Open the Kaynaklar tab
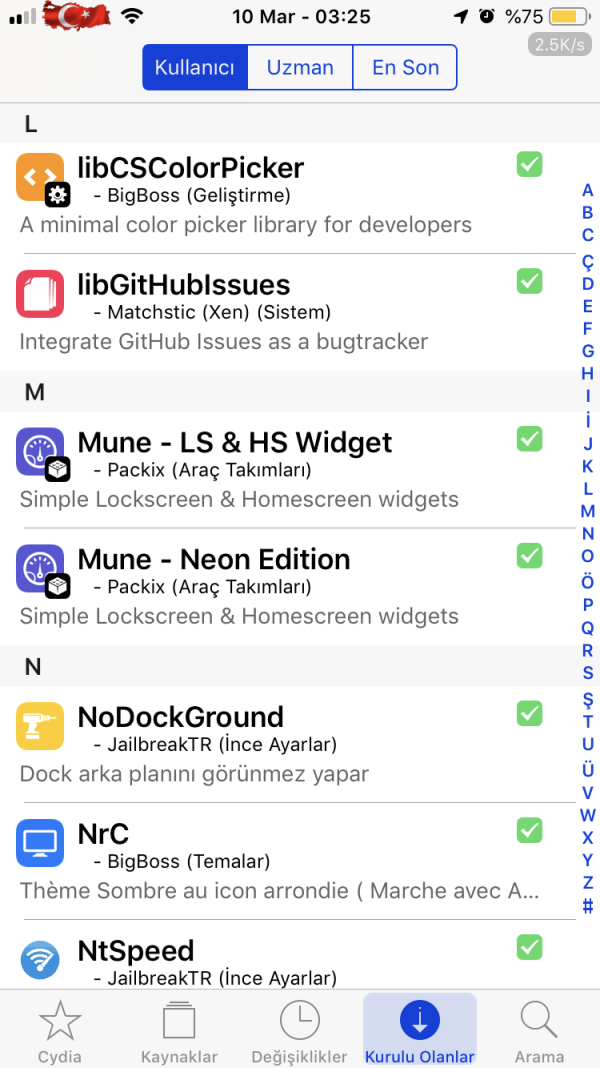600x1068 pixels. 179,1030
